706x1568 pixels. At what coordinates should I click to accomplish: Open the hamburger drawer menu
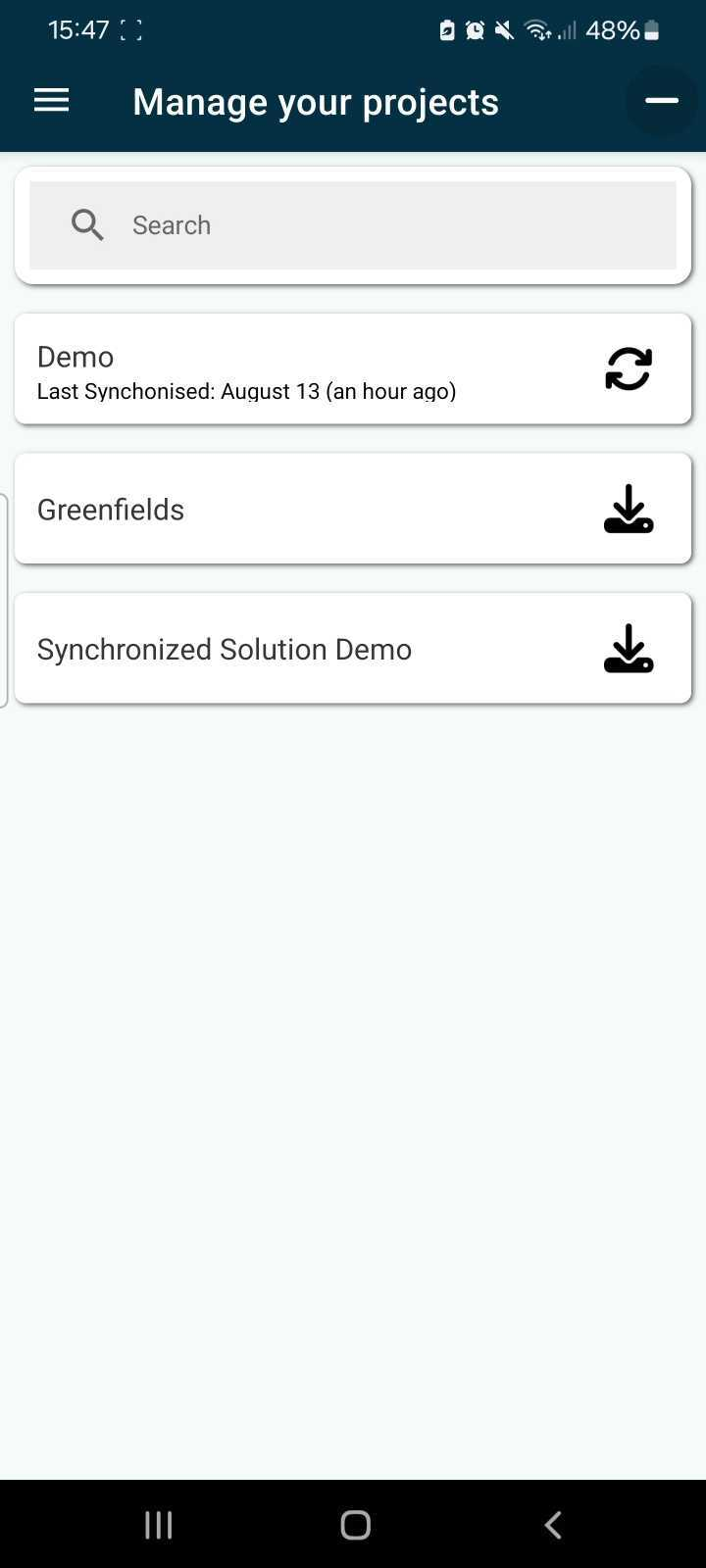pyautogui.click(x=51, y=101)
